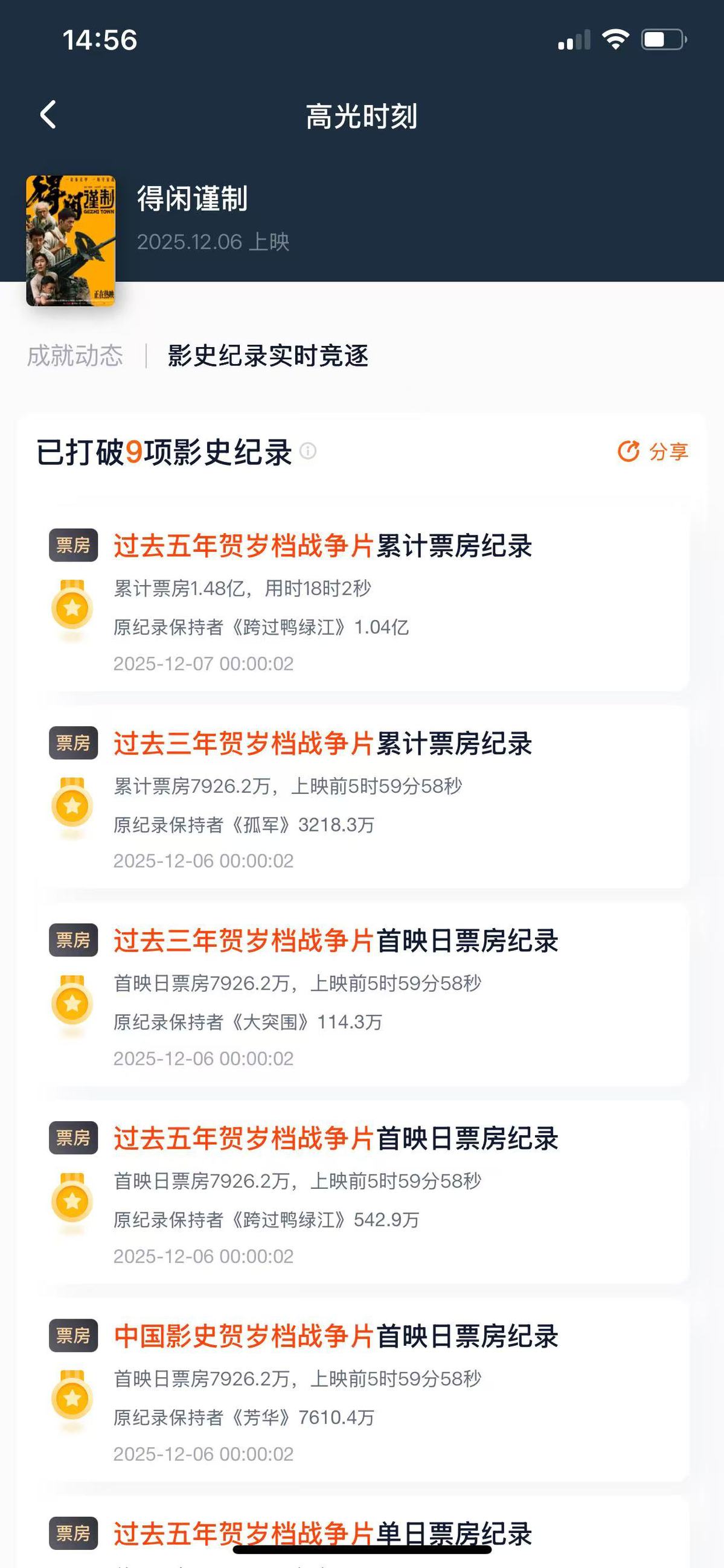This screenshot has width=724, height=1568.
Task: Go back from 高光时刻 page
Action: tap(48, 115)
